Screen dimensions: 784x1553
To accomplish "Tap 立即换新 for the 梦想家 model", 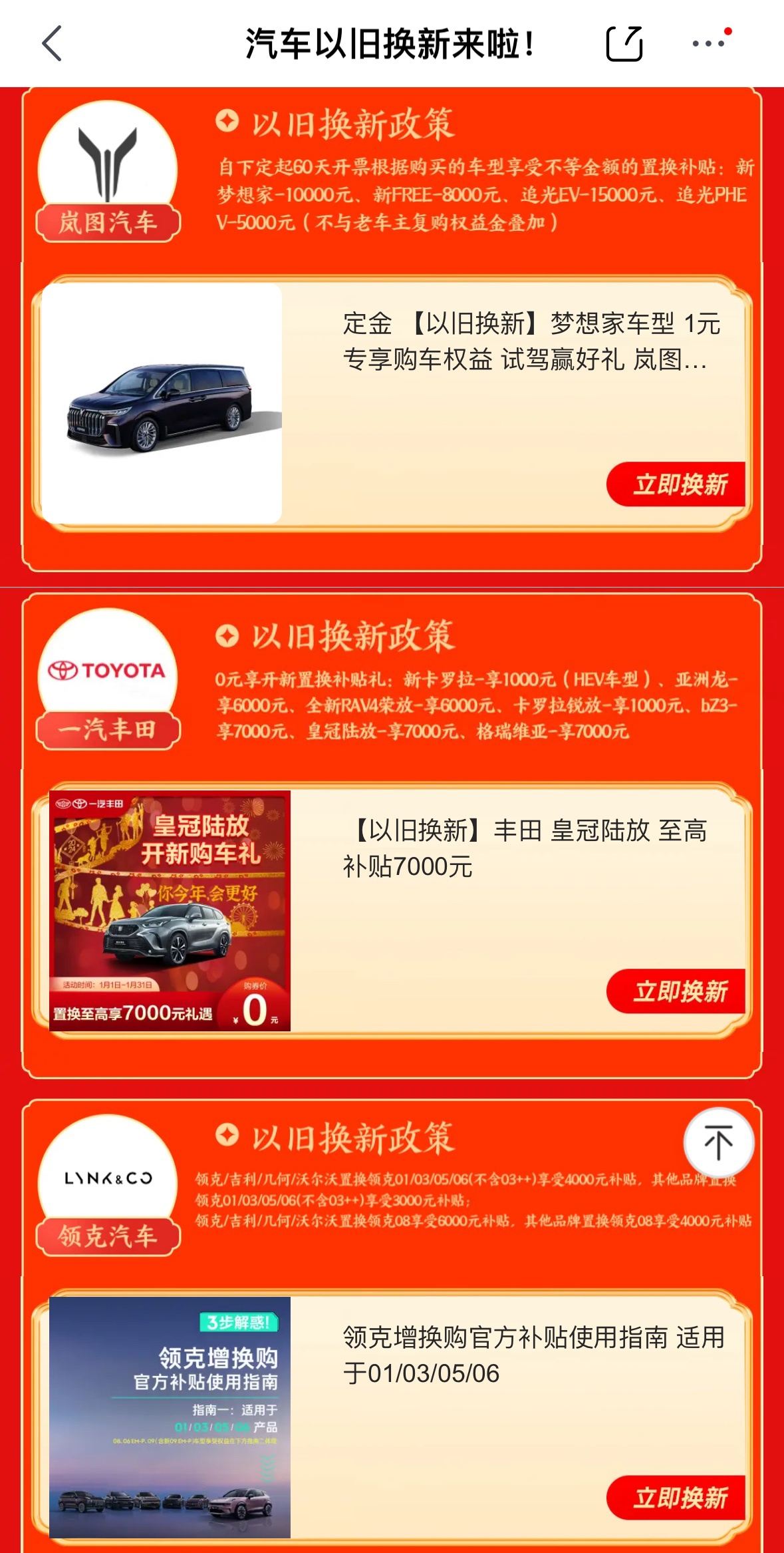I will click(x=677, y=484).
